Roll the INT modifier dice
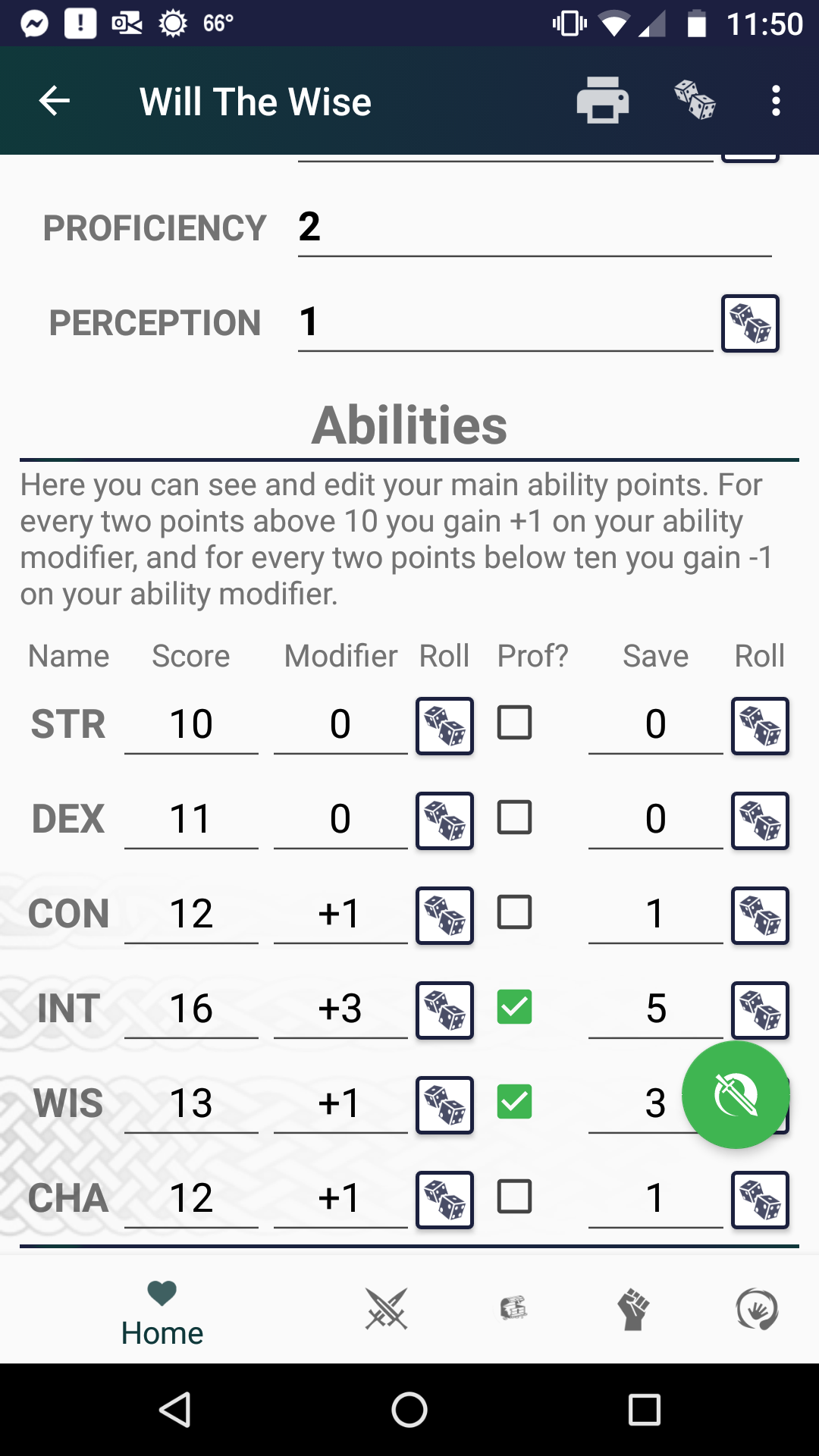819x1456 pixels. [x=445, y=1010]
